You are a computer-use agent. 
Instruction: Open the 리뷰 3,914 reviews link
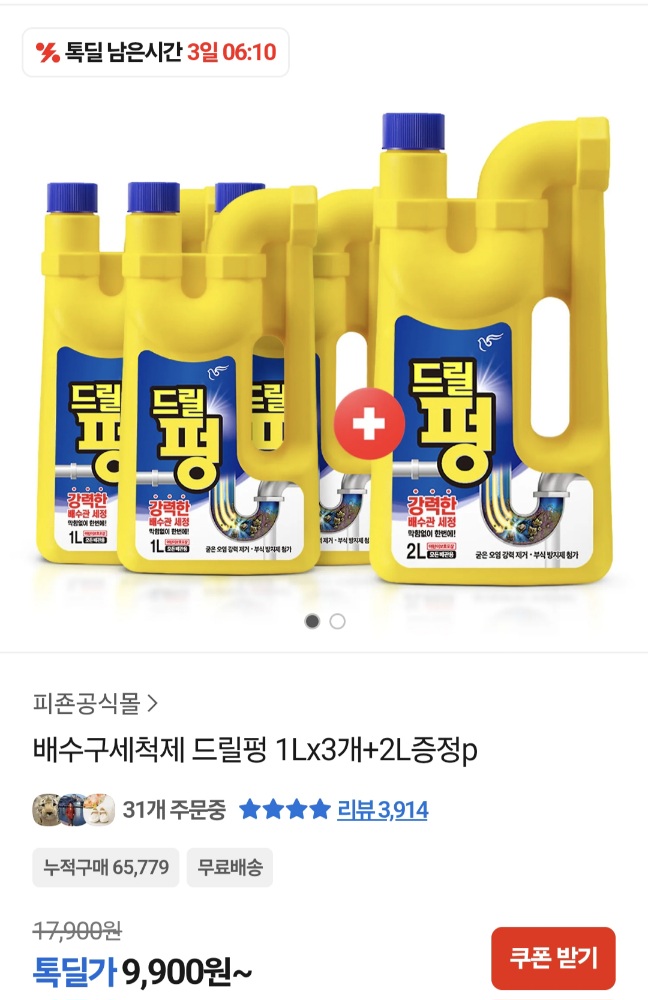tap(382, 810)
